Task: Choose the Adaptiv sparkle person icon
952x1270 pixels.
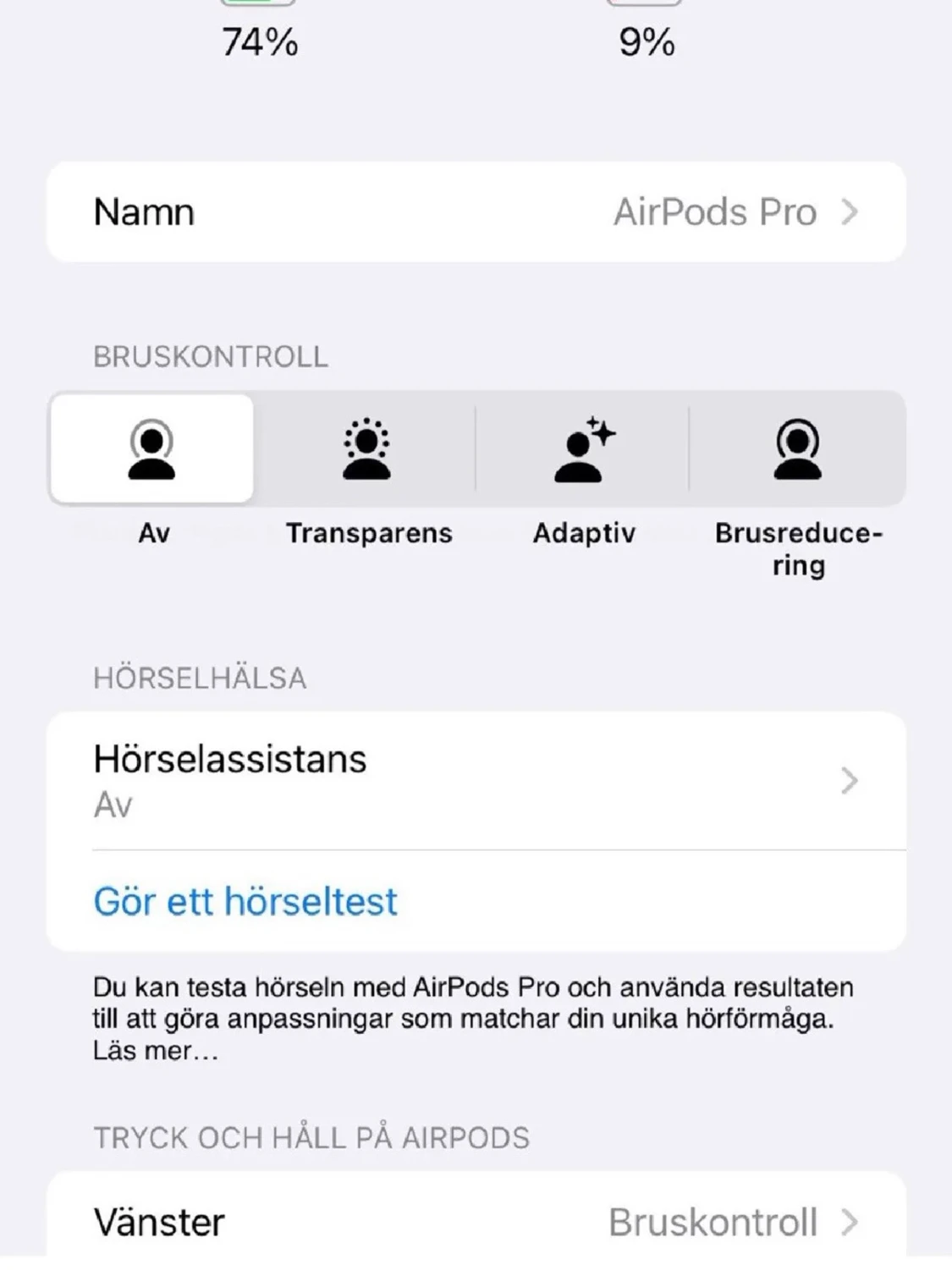Action: [582, 448]
